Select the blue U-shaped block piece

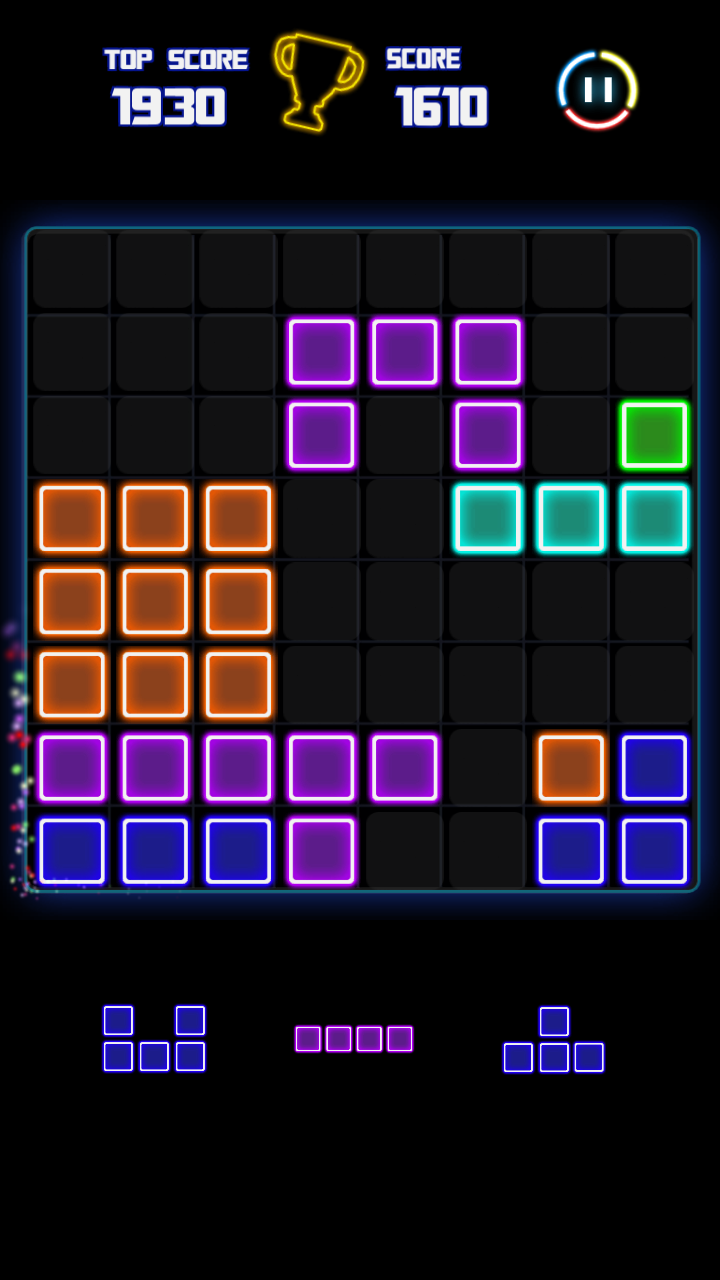[x=154, y=1040]
